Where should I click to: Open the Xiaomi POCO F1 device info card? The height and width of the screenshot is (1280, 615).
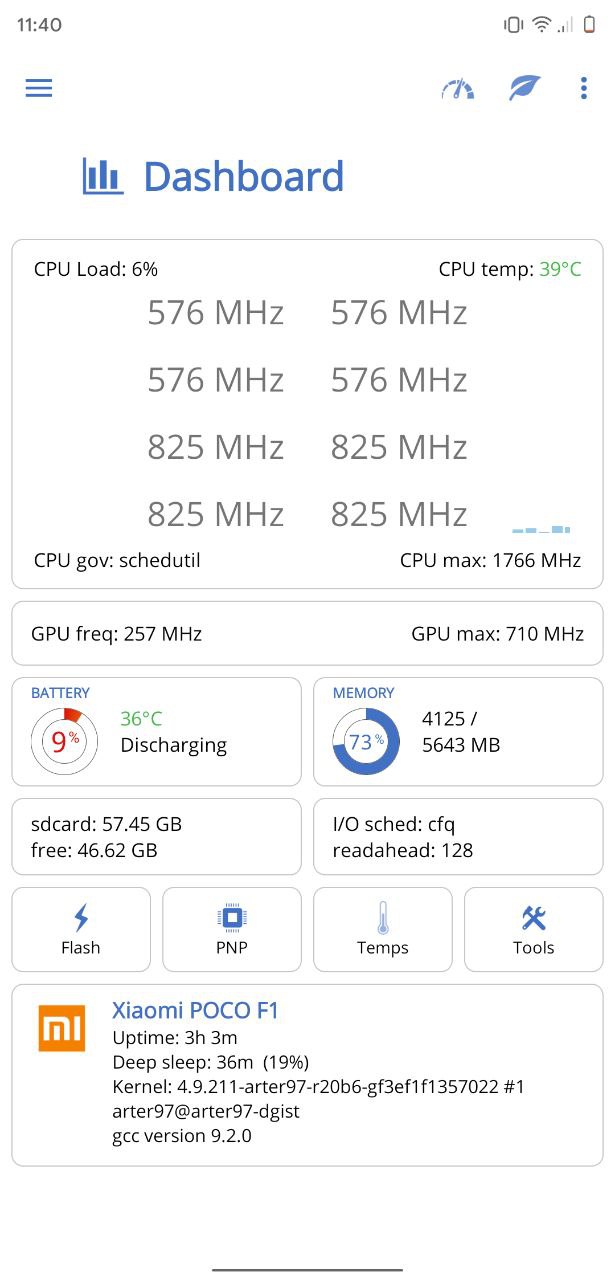307,1075
